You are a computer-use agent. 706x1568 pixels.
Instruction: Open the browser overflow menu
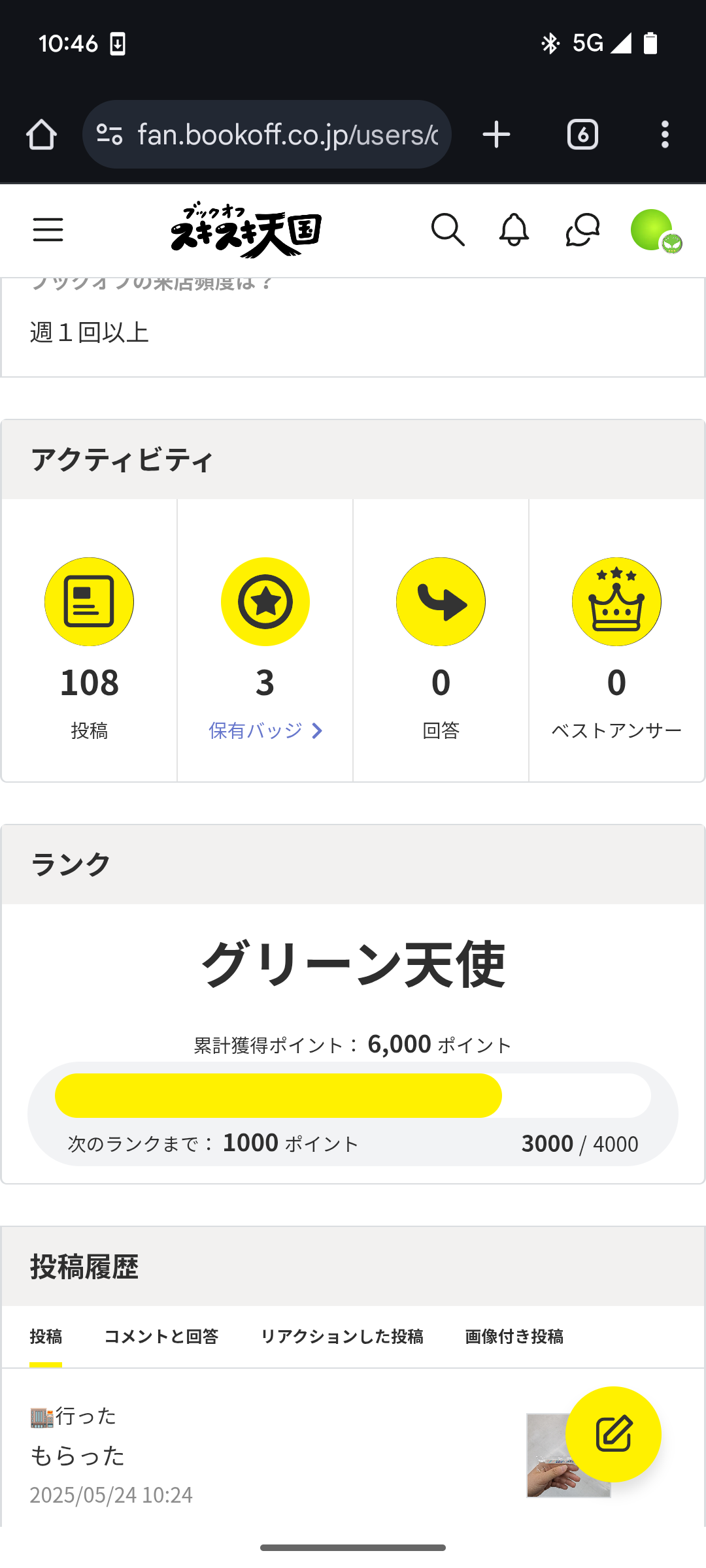[665, 135]
